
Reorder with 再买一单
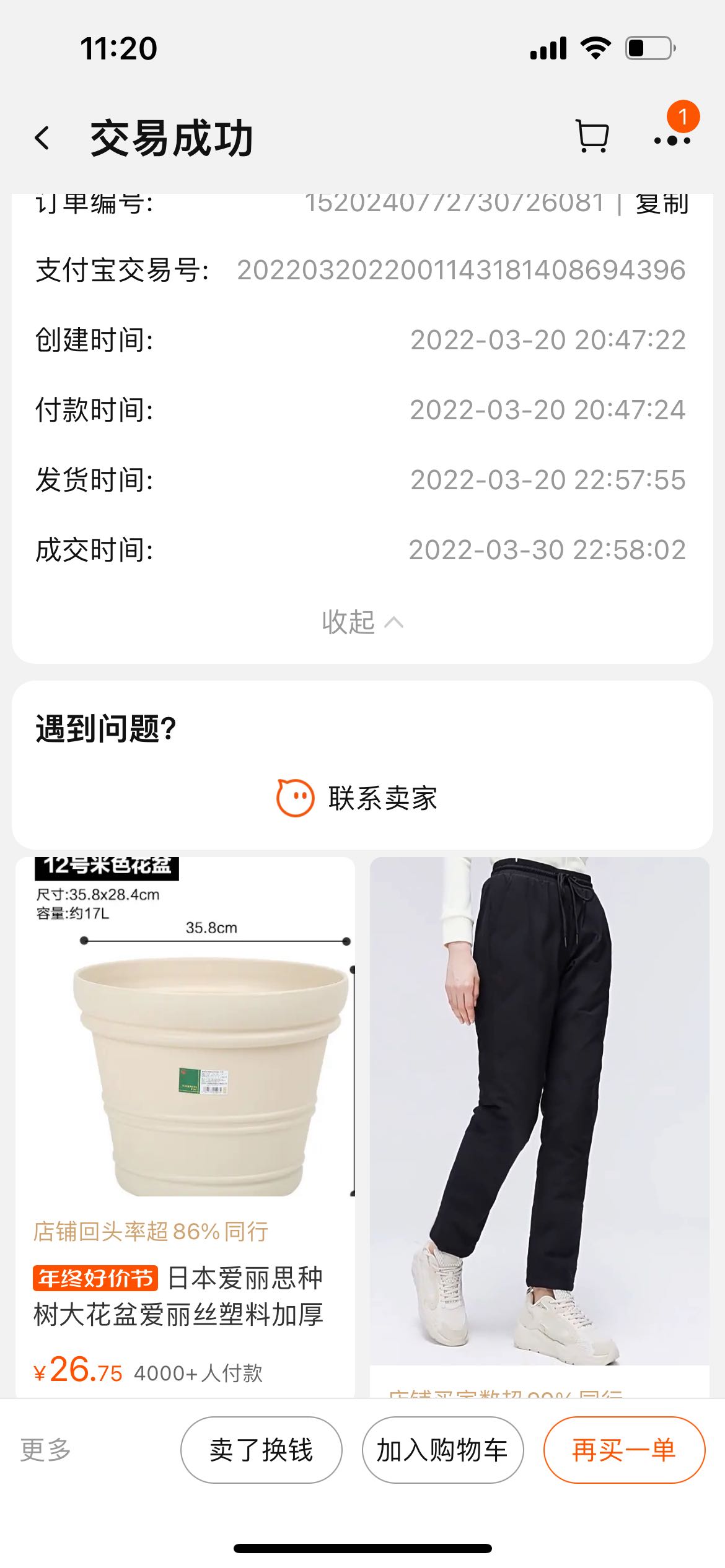tap(624, 1450)
